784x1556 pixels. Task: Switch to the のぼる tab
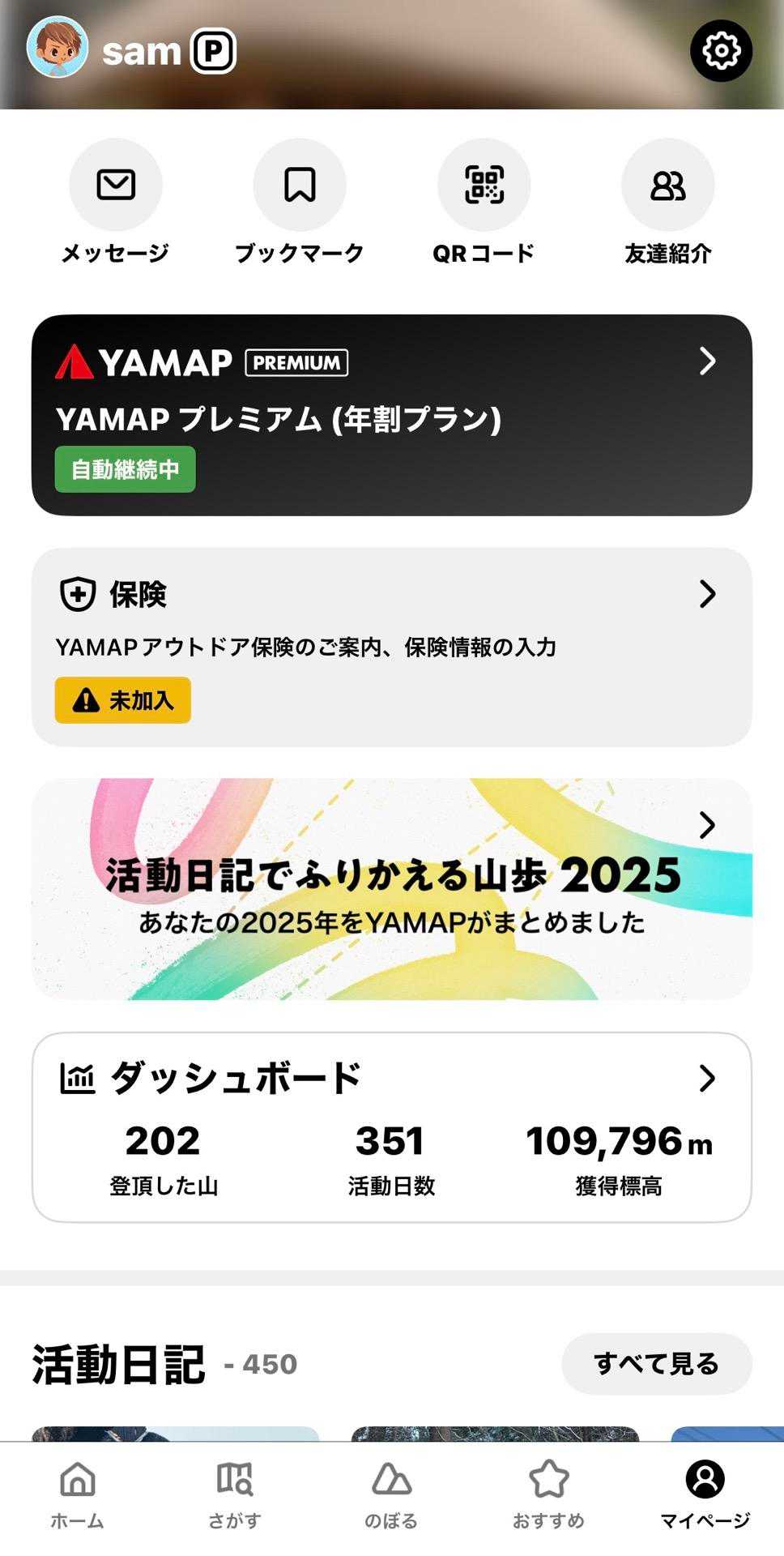coord(391,1494)
